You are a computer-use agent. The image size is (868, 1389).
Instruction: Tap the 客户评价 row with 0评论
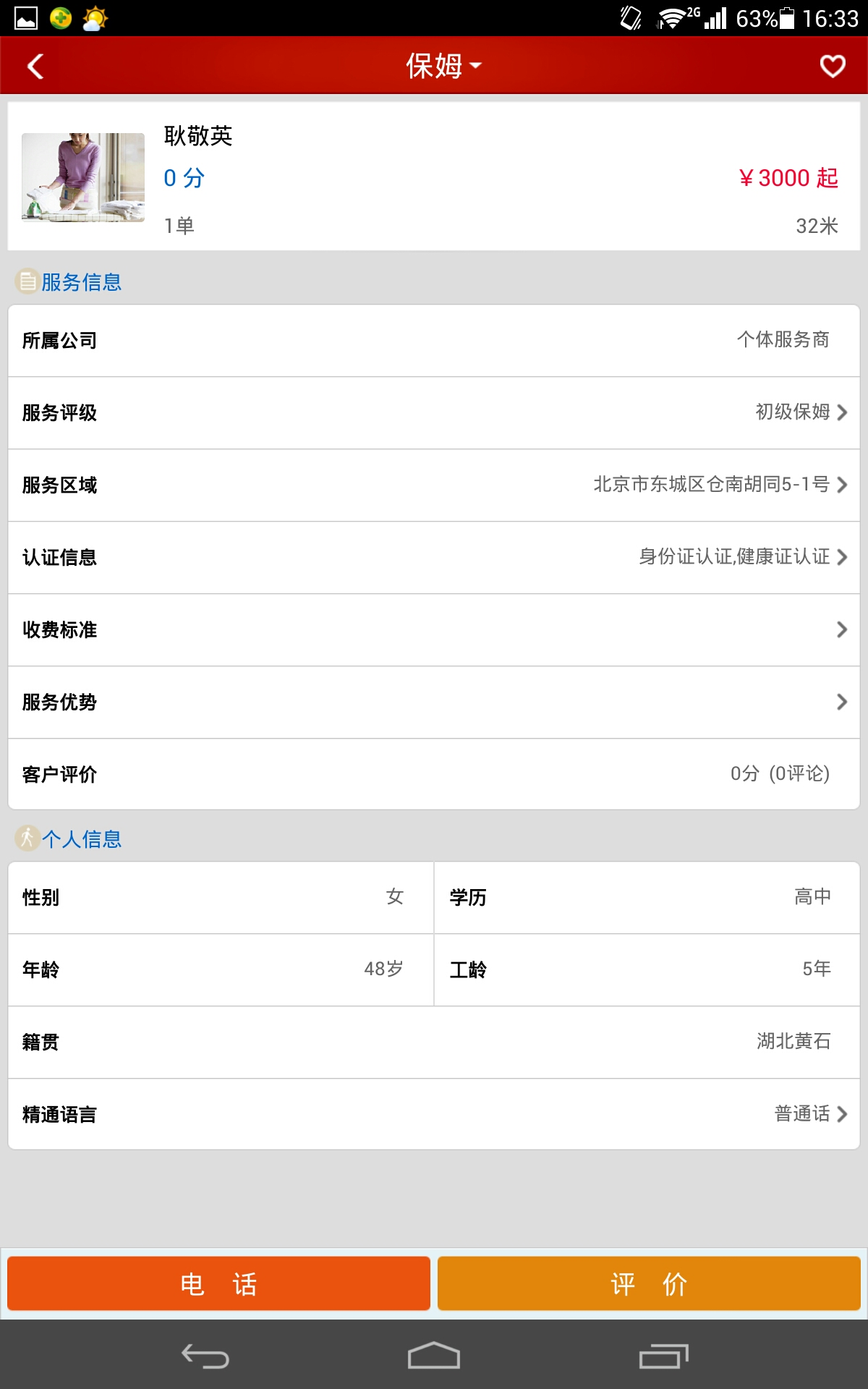(434, 774)
